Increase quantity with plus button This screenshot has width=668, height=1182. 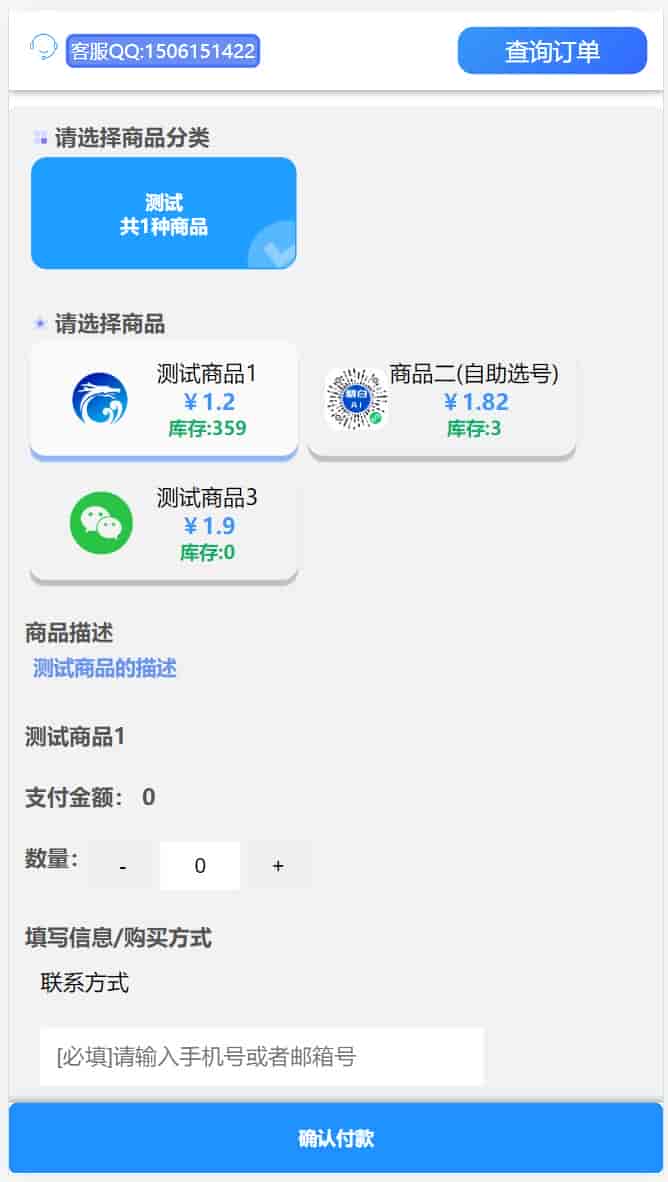(x=278, y=866)
